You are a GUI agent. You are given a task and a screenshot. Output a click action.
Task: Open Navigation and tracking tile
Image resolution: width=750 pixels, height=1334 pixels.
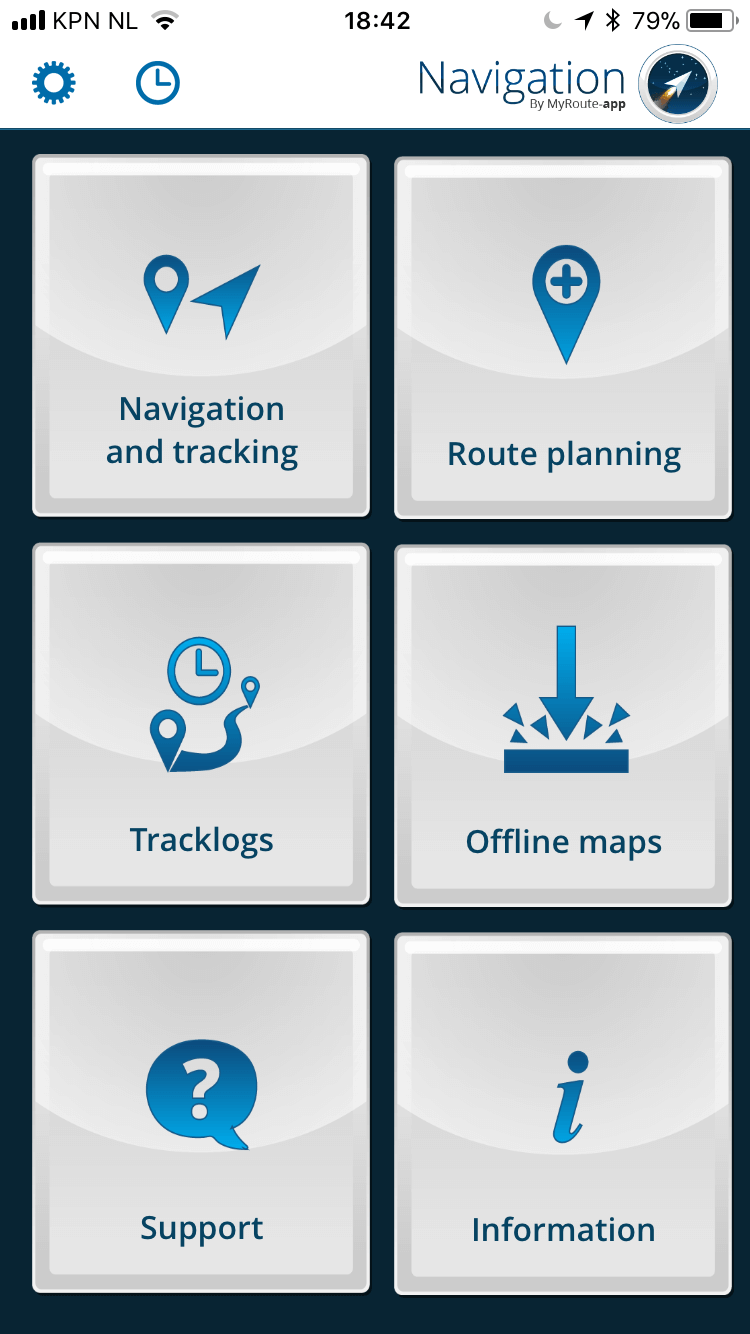pyautogui.click(x=201, y=336)
